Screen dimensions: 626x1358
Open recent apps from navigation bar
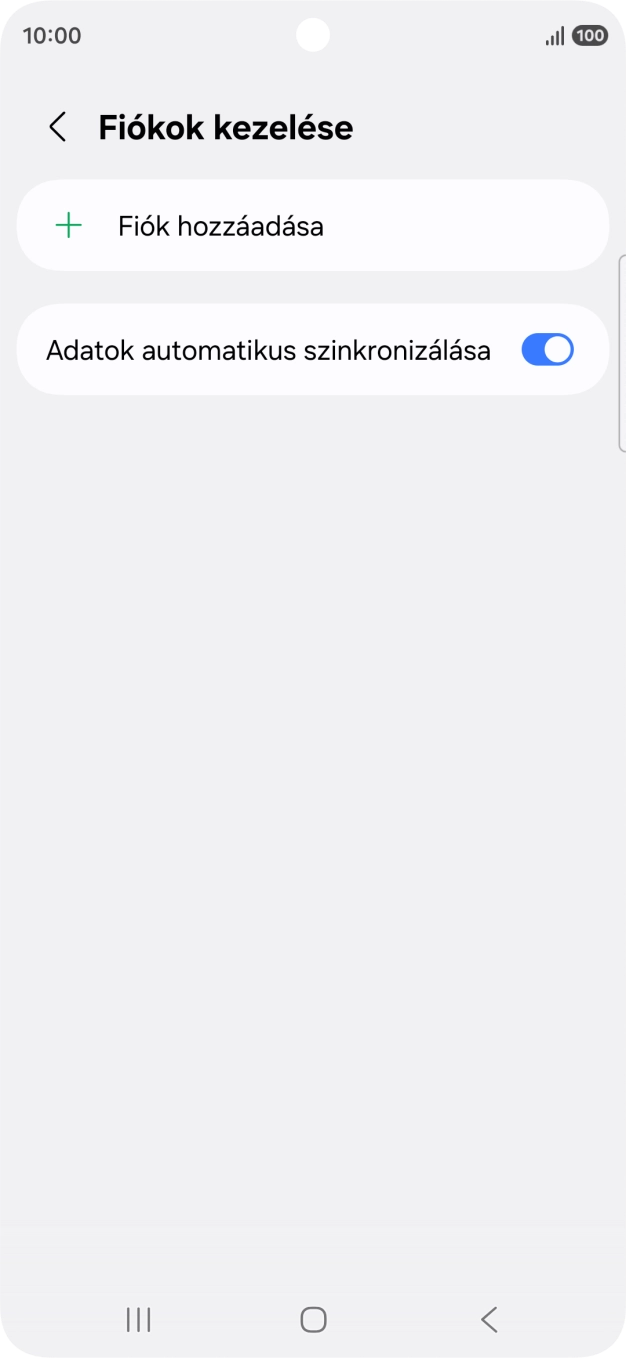click(x=138, y=1319)
